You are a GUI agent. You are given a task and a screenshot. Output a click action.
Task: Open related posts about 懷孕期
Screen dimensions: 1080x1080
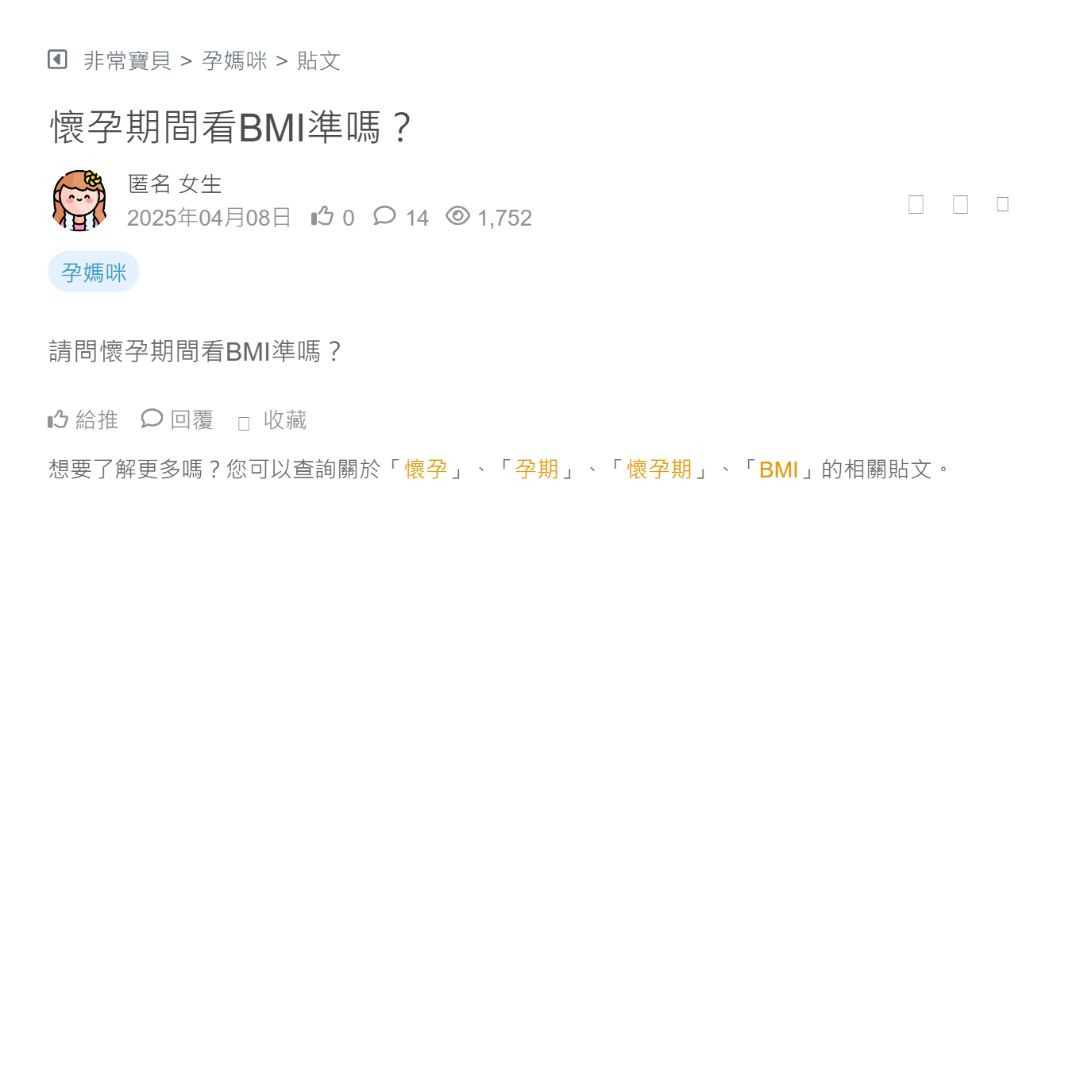(x=659, y=469)
